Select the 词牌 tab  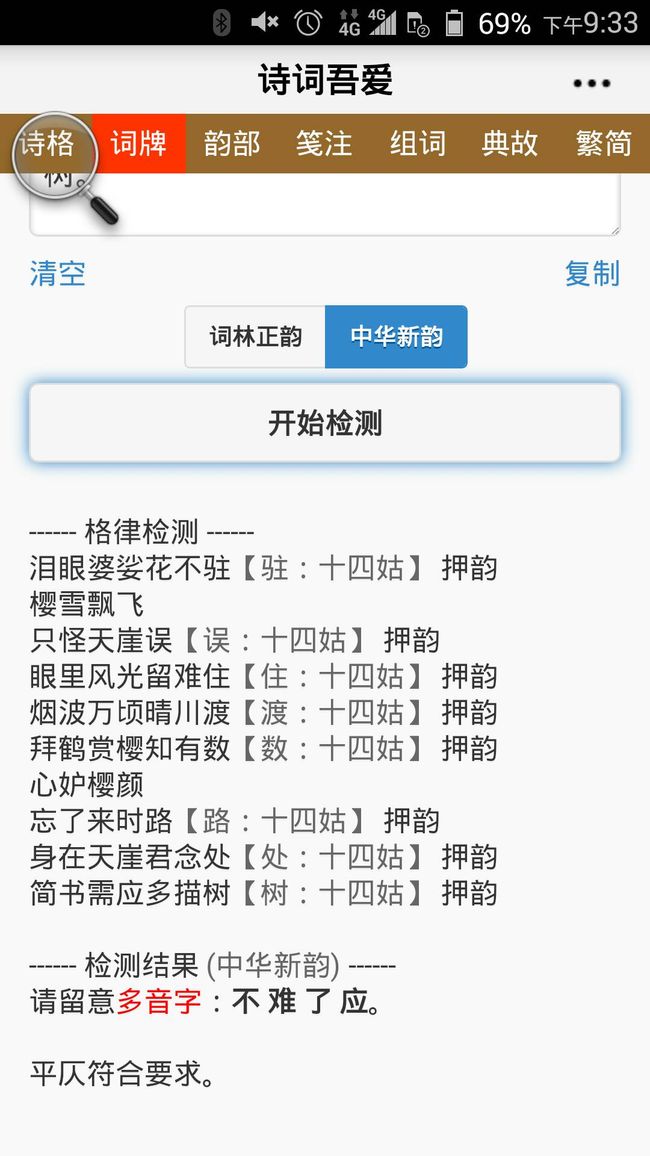pyautogui.click(x=139, y=143)
